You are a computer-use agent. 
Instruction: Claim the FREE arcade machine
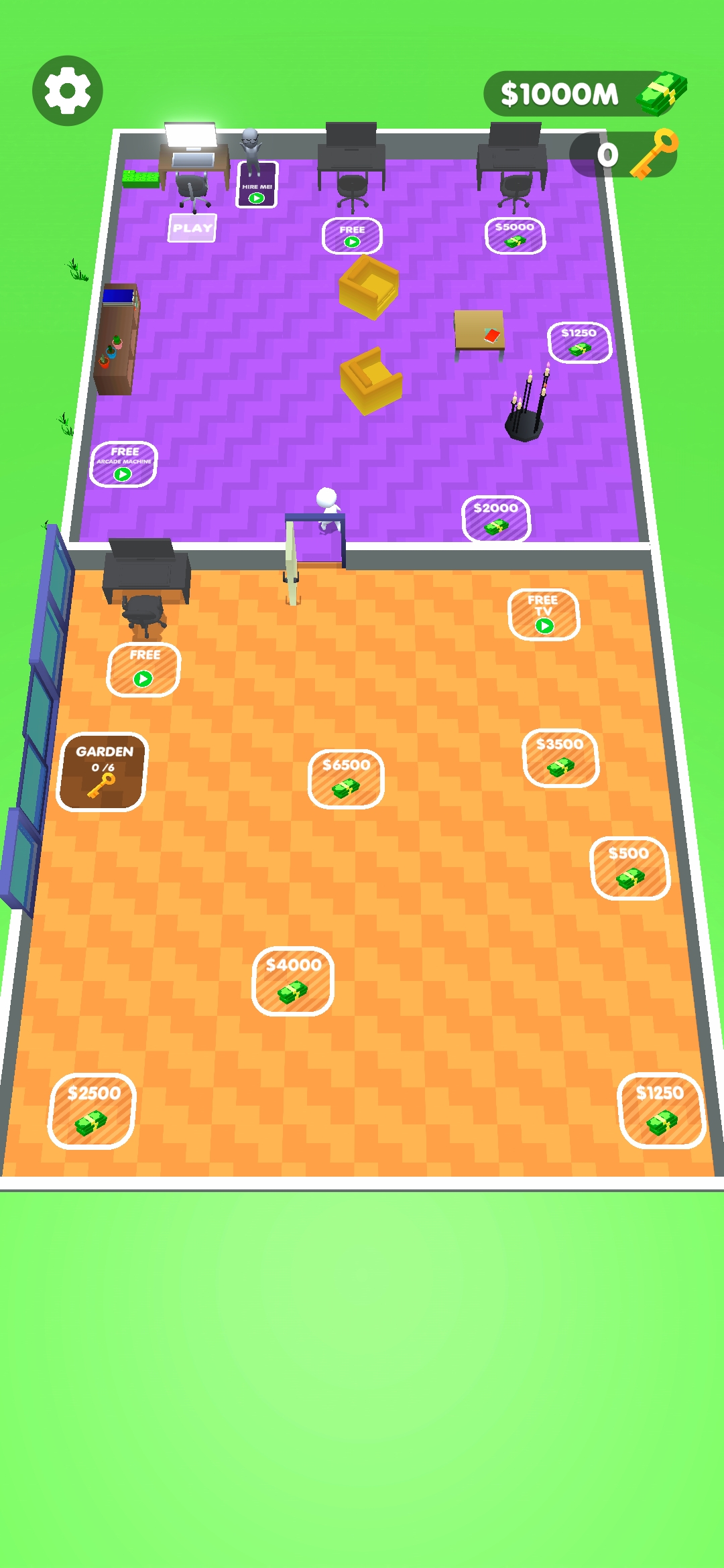[x=124, y=464]
